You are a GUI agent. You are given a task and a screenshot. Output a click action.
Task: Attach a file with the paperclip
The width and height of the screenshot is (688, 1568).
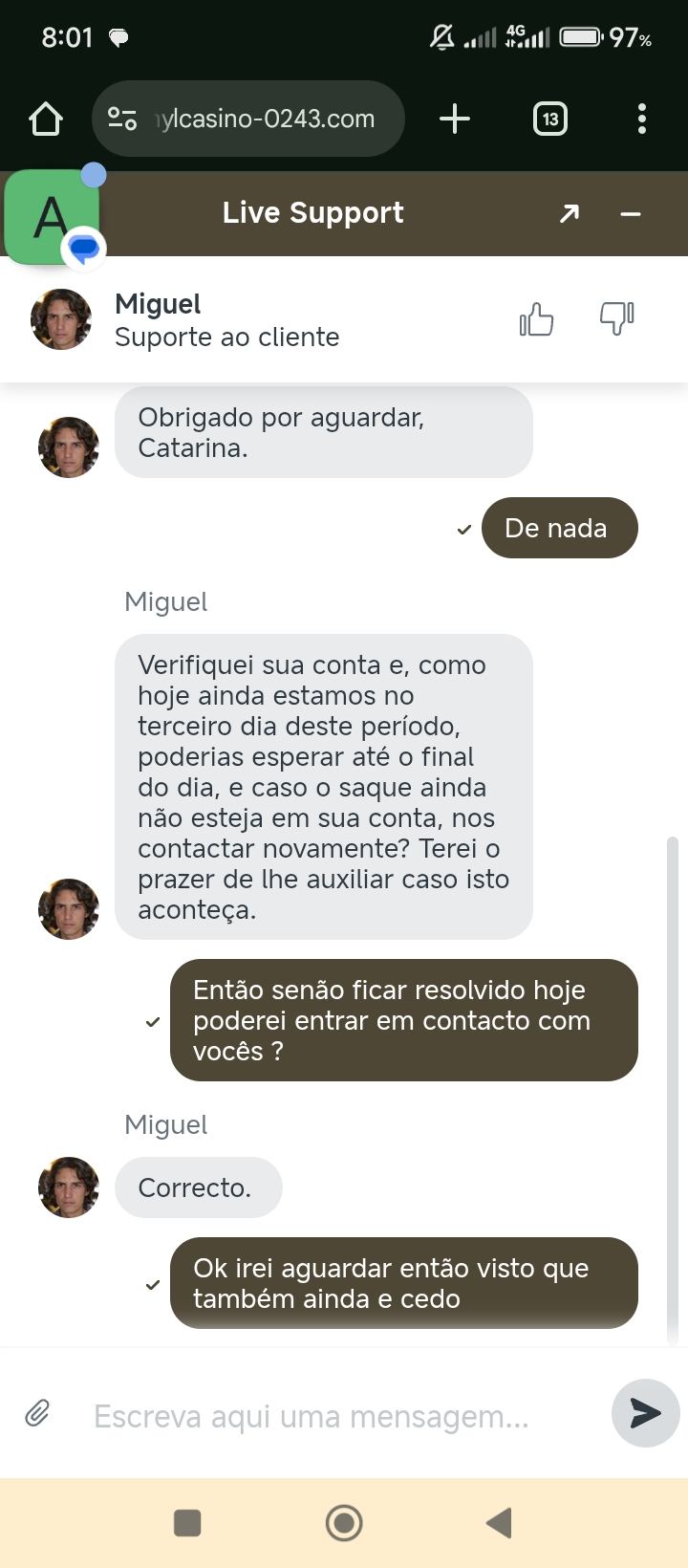[x=37, y=1413]
